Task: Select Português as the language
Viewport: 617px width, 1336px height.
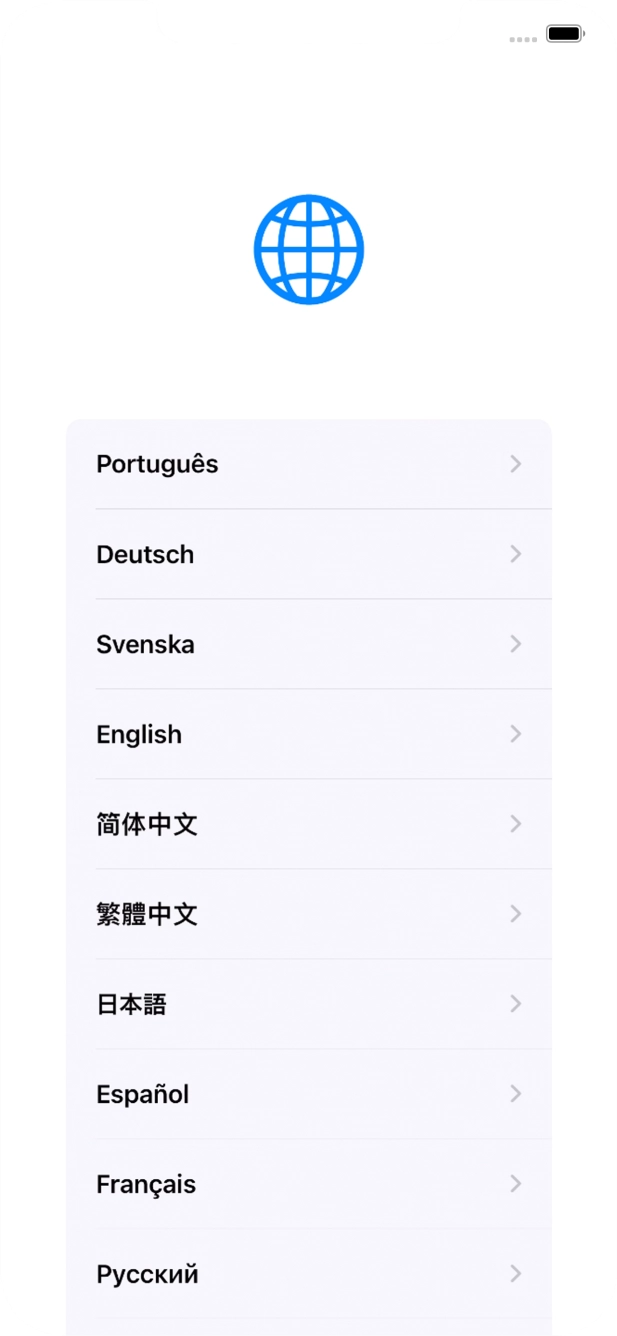Action: (308, 464)
